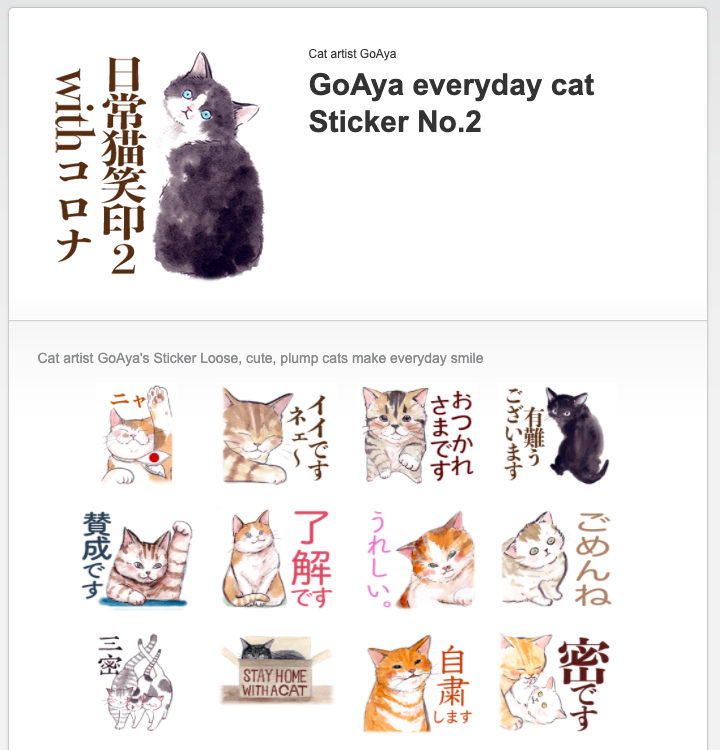Select the うれしい。 sticker
The image size is (720, 750).
[x=417, y=558]
